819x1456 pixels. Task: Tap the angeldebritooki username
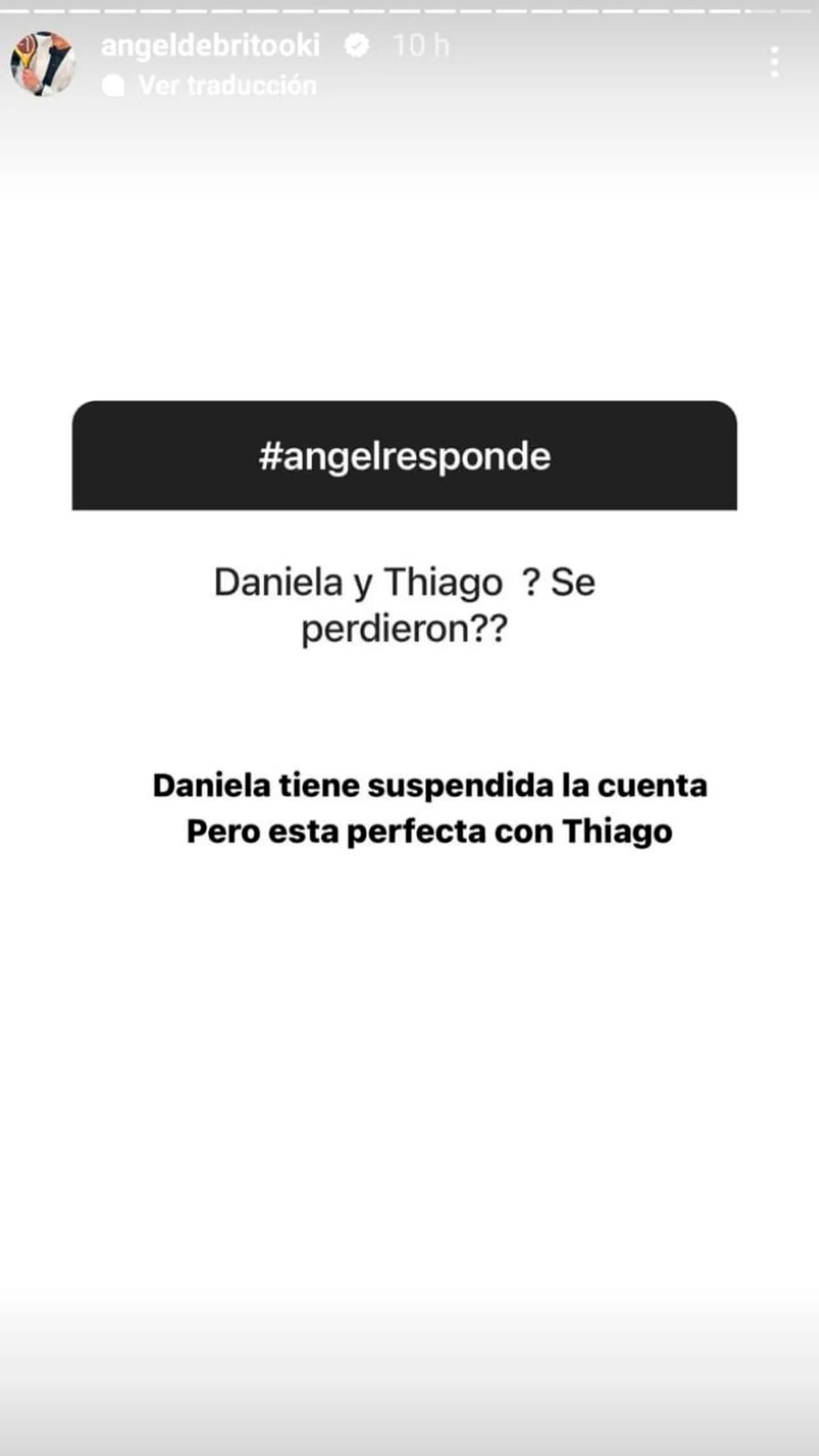pos(210,46)
